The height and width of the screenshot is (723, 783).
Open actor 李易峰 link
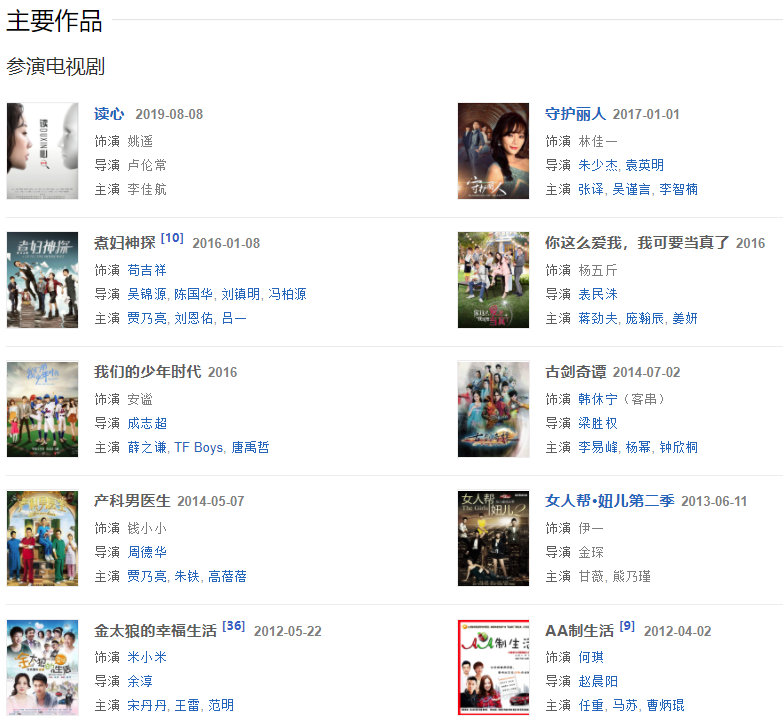click(598, 447)
